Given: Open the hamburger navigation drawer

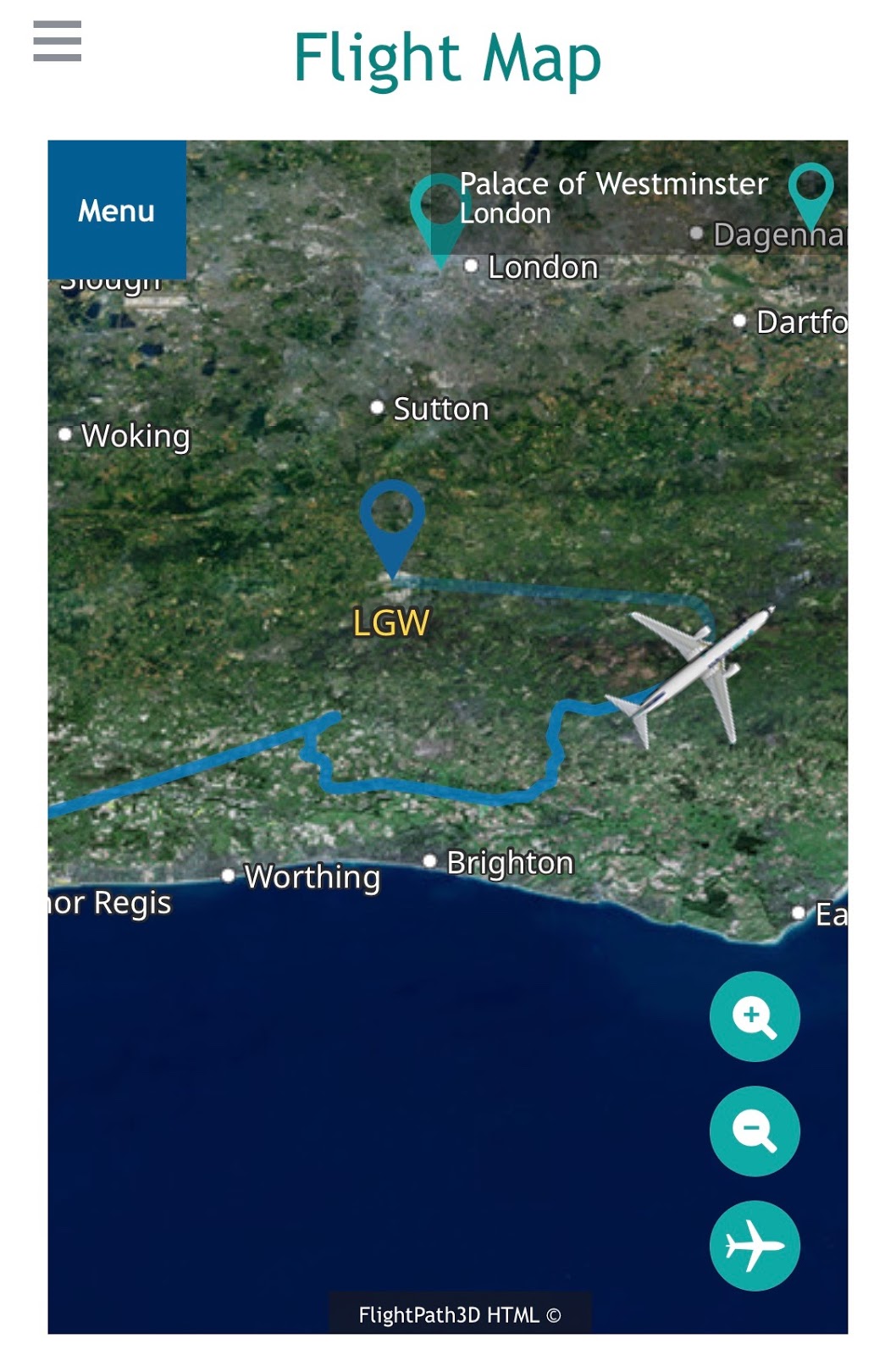Looking at the screenshot, I should click(58, 41).
